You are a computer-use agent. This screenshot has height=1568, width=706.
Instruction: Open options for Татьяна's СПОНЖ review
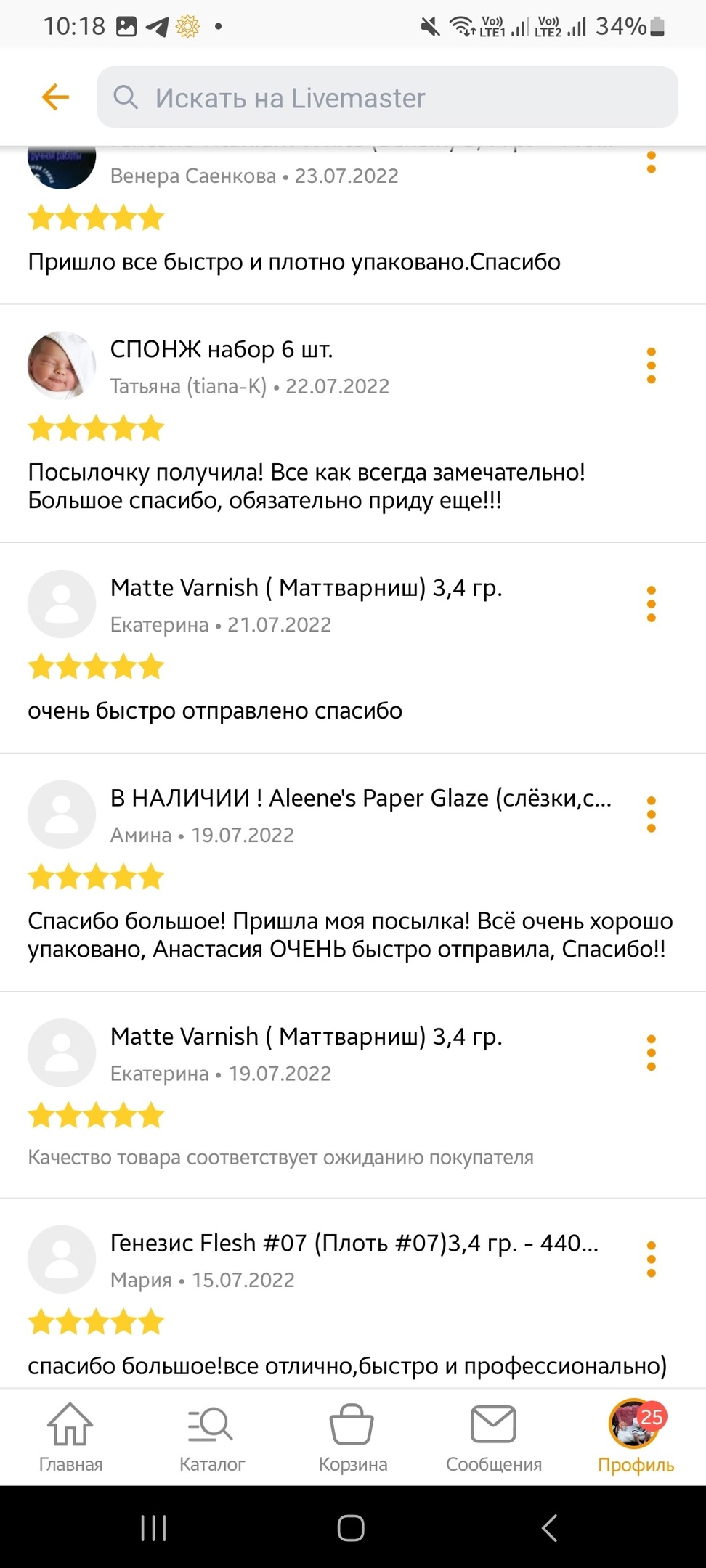click(651, 366)
